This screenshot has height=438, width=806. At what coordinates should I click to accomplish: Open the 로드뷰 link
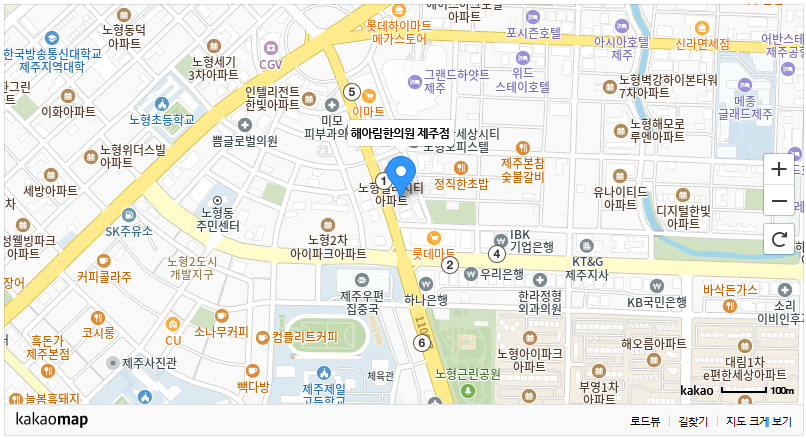pos(646,422)
